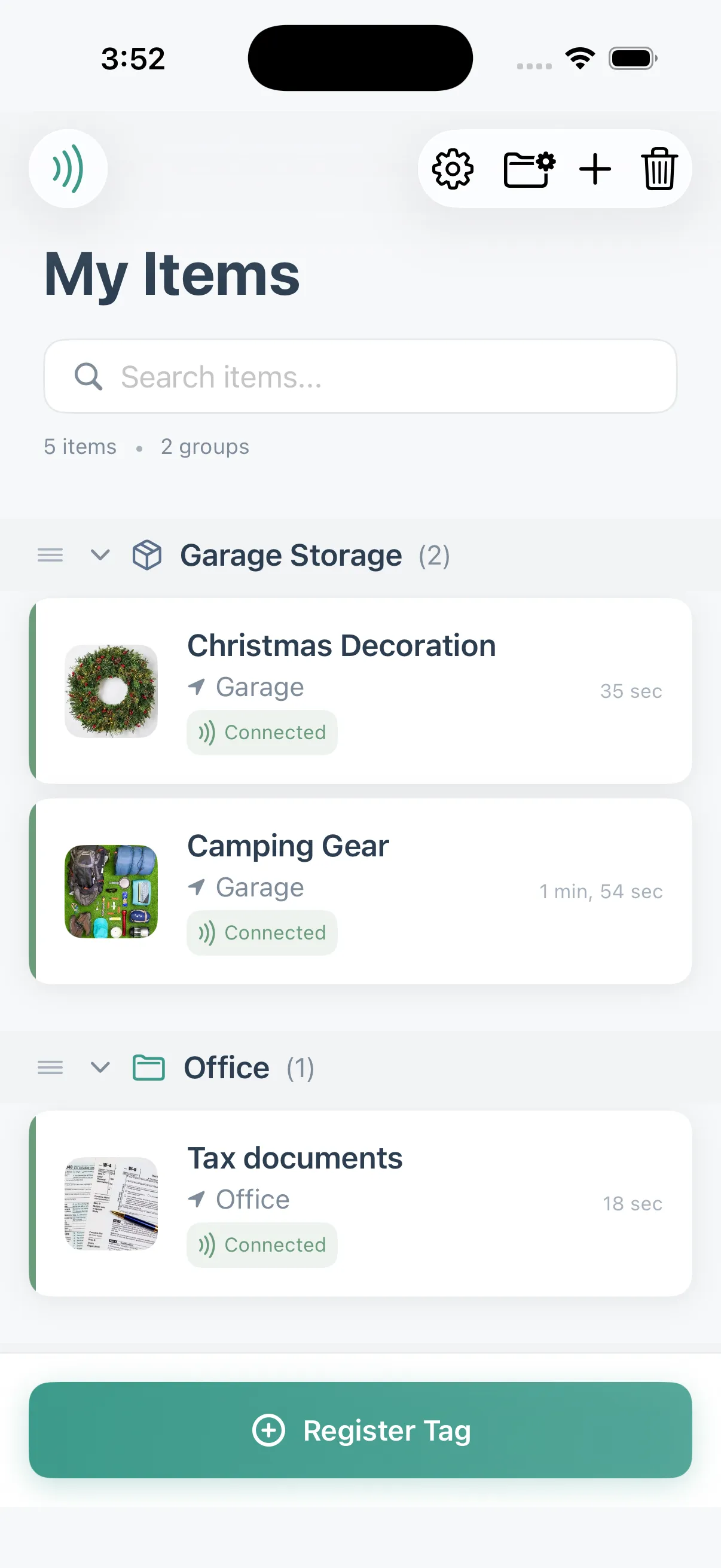The width and height of the screenshot is (721, 1568).
Task: Tap the plus icon to add an item
Action: tap(595, 170)
